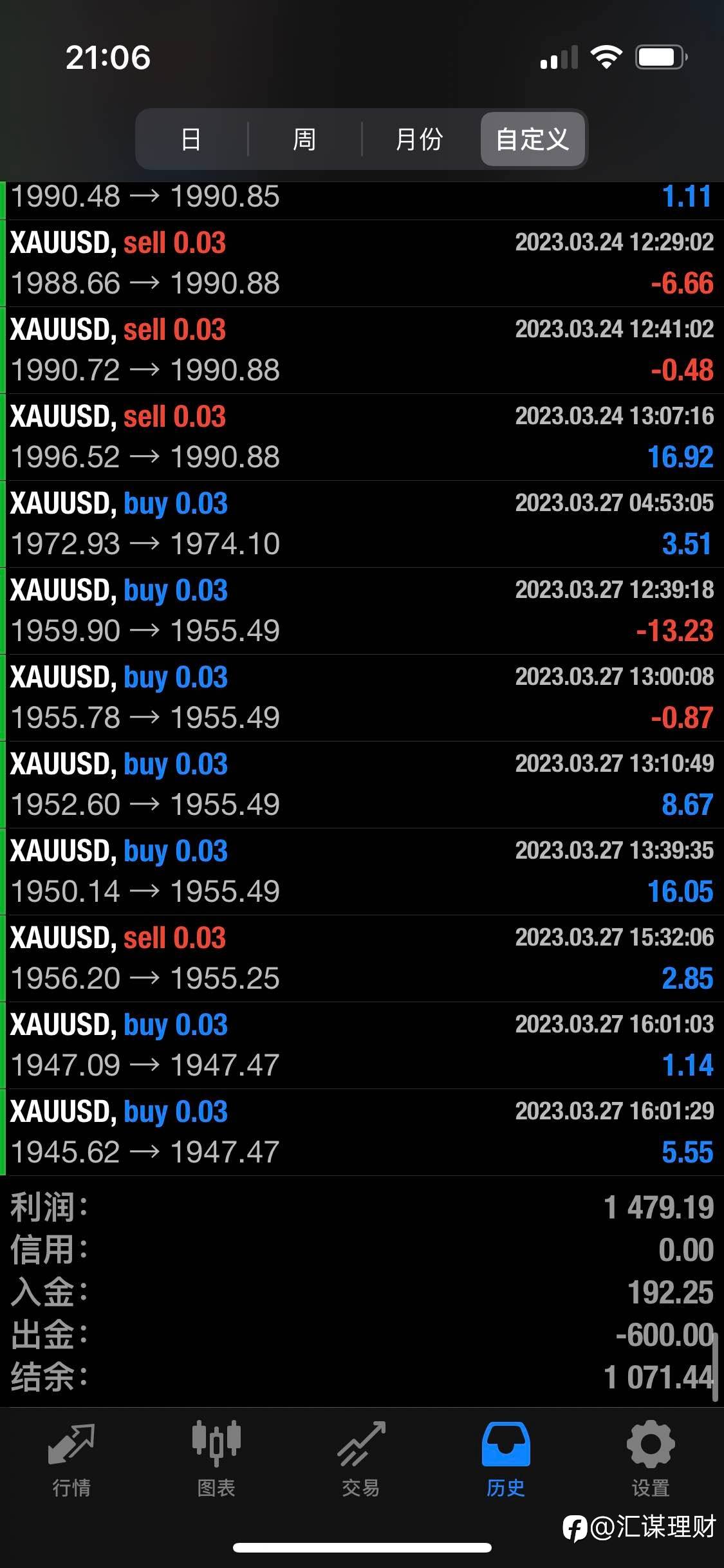
Task: Open the buy trade dated 2023.03.27 04:53:05
Action: coord(362,524)
